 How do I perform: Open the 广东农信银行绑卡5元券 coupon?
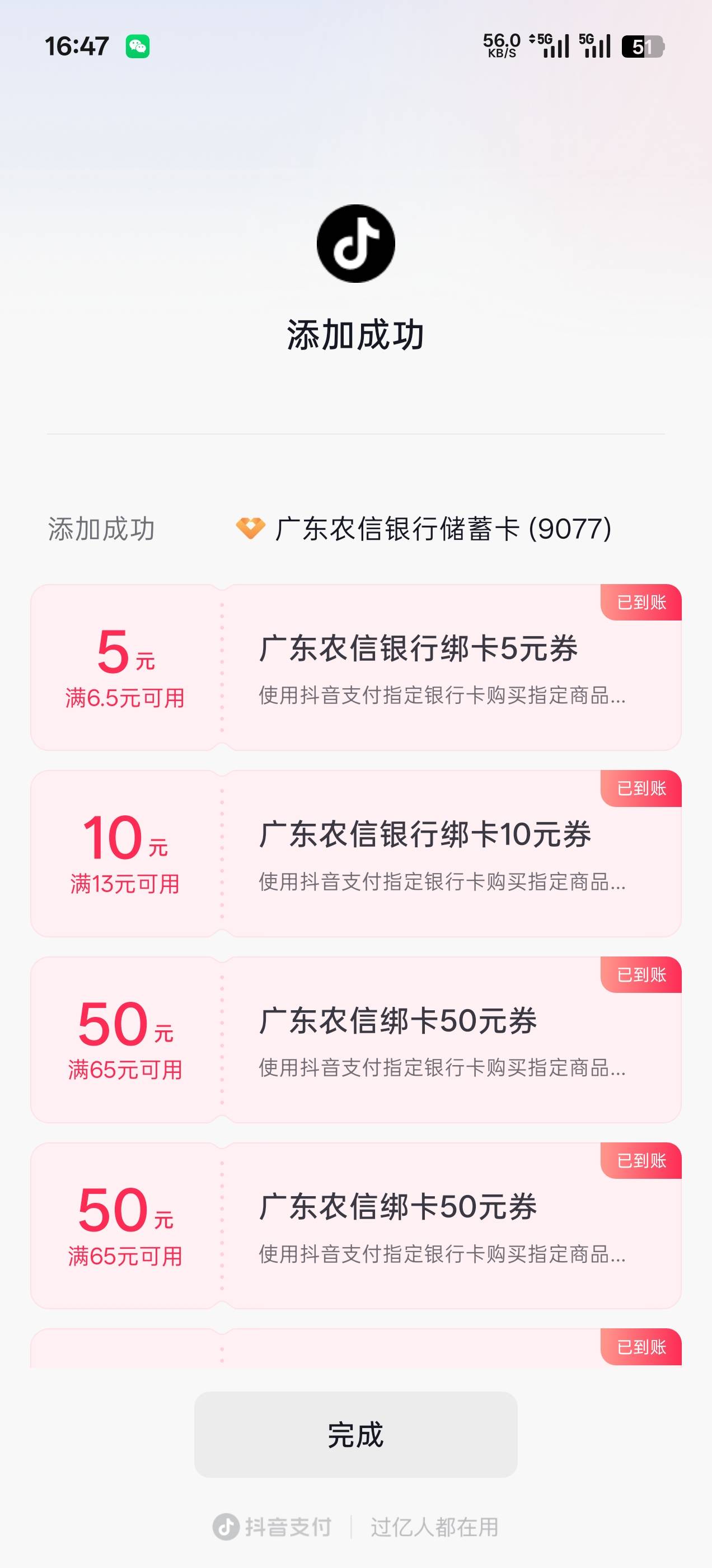tap(355, 667)
